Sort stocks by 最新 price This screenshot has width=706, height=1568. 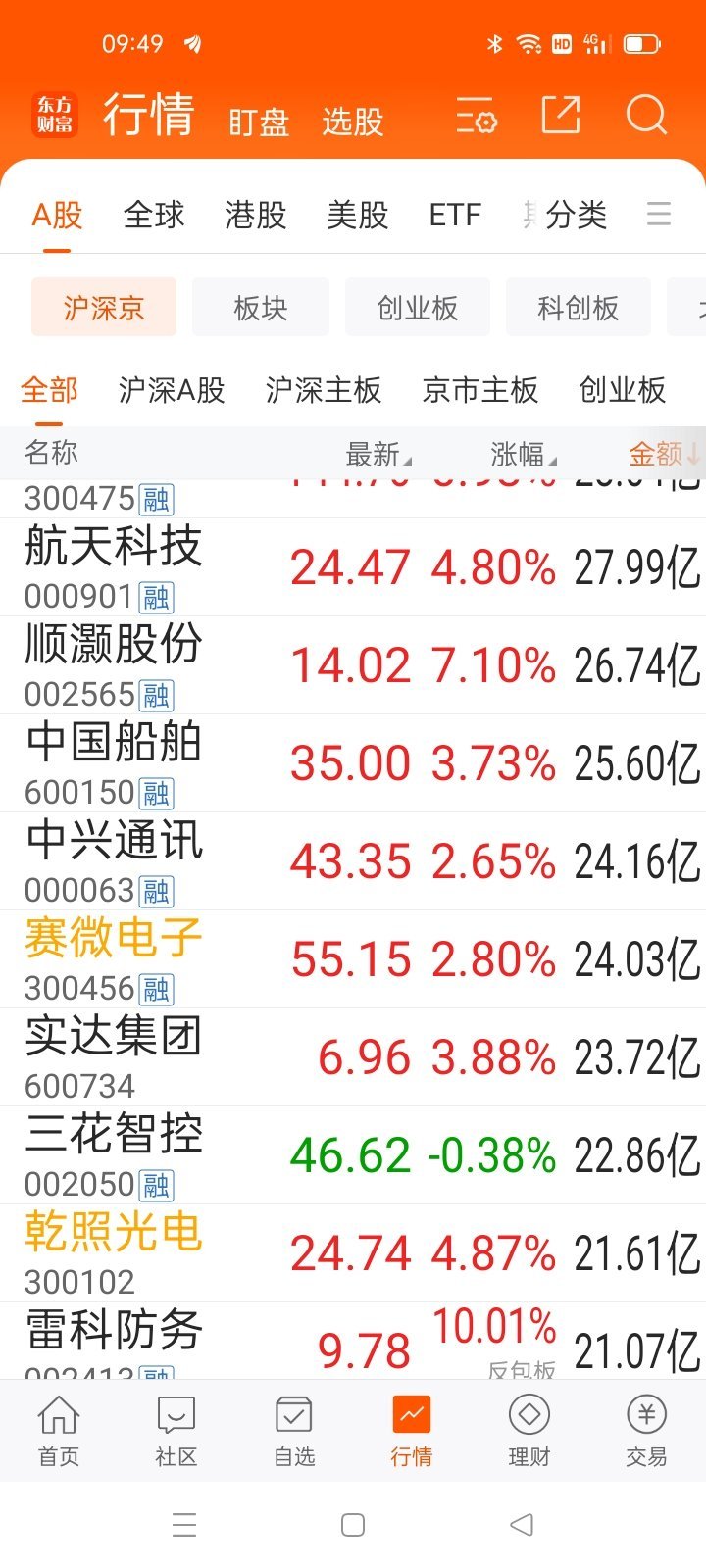coord(378,454)
